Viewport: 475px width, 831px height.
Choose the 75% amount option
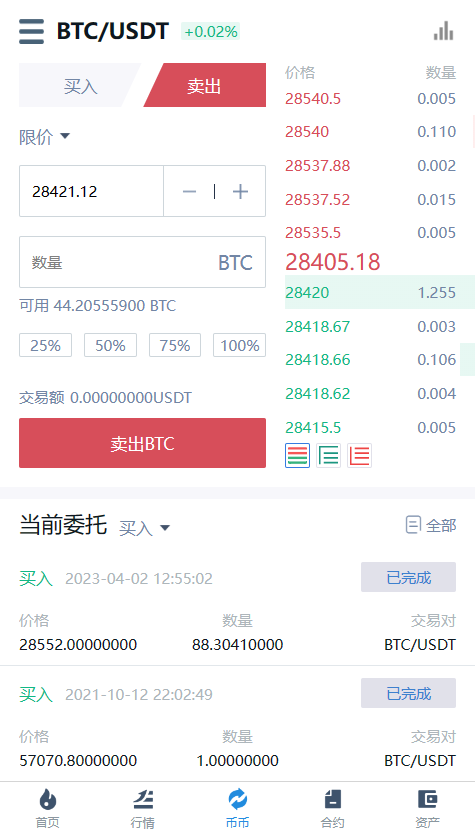coord(175,346)
